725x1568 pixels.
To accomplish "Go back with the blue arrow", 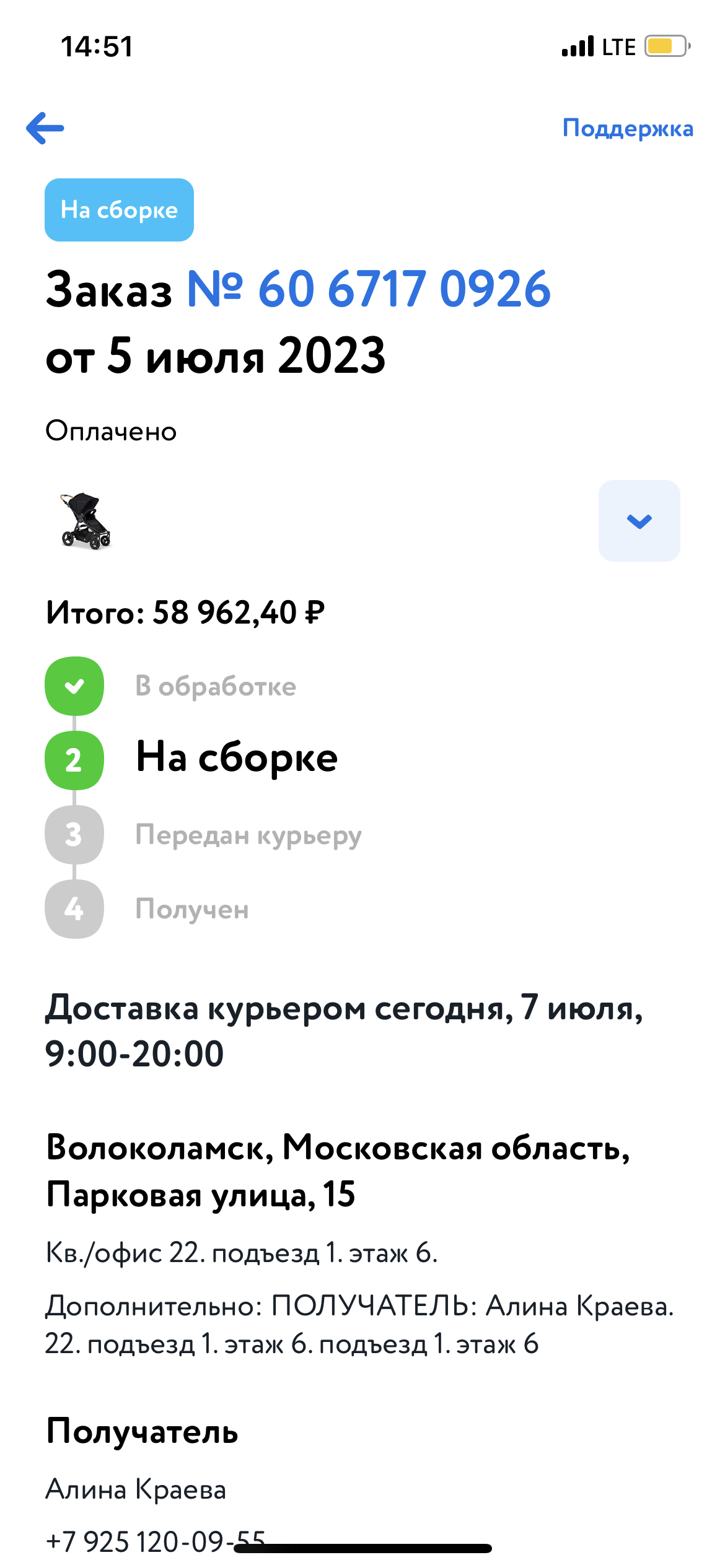I will tap(45, 128).
